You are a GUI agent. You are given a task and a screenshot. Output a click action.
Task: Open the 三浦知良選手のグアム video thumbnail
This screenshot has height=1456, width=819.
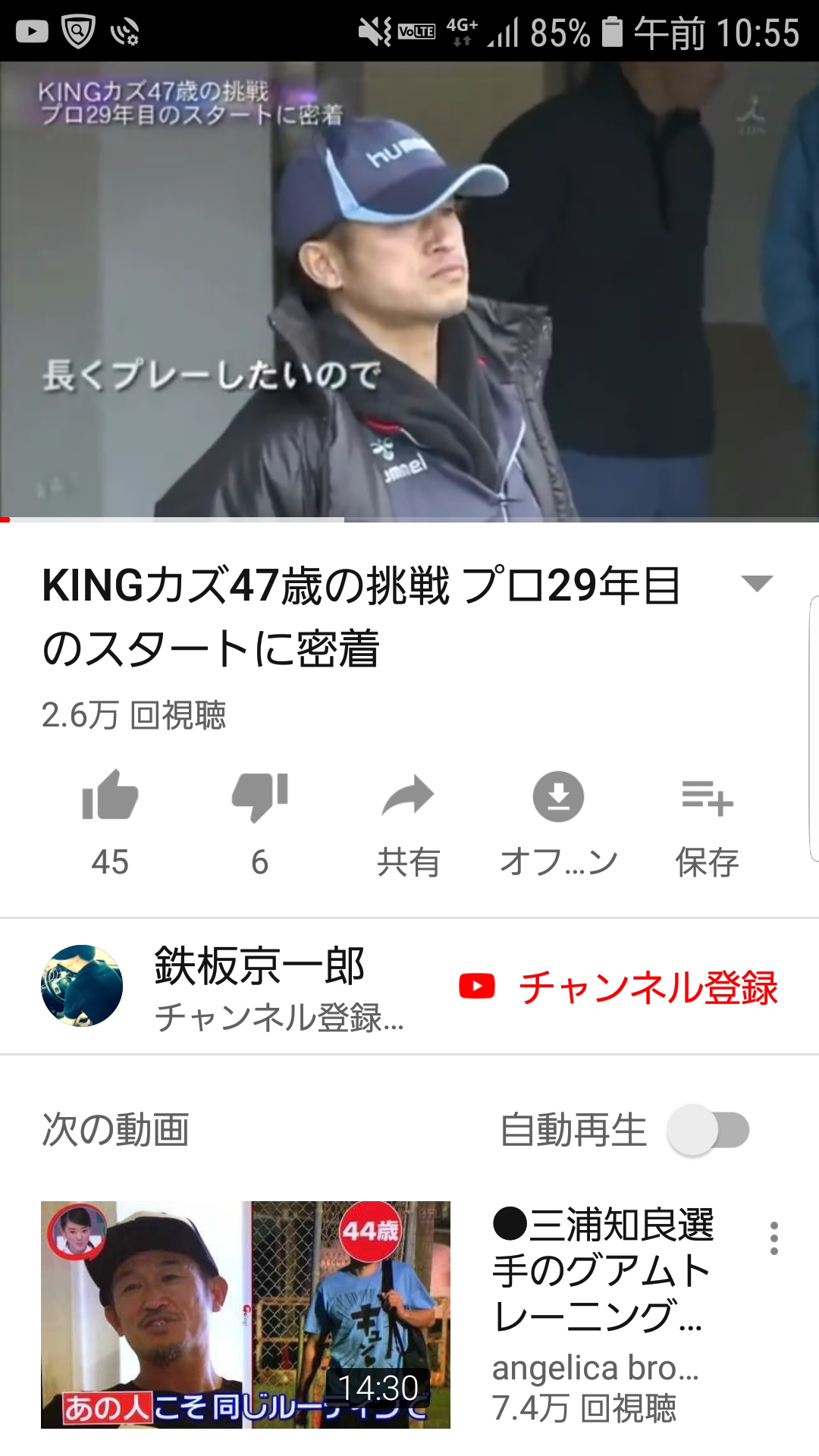pos(246,1314)
